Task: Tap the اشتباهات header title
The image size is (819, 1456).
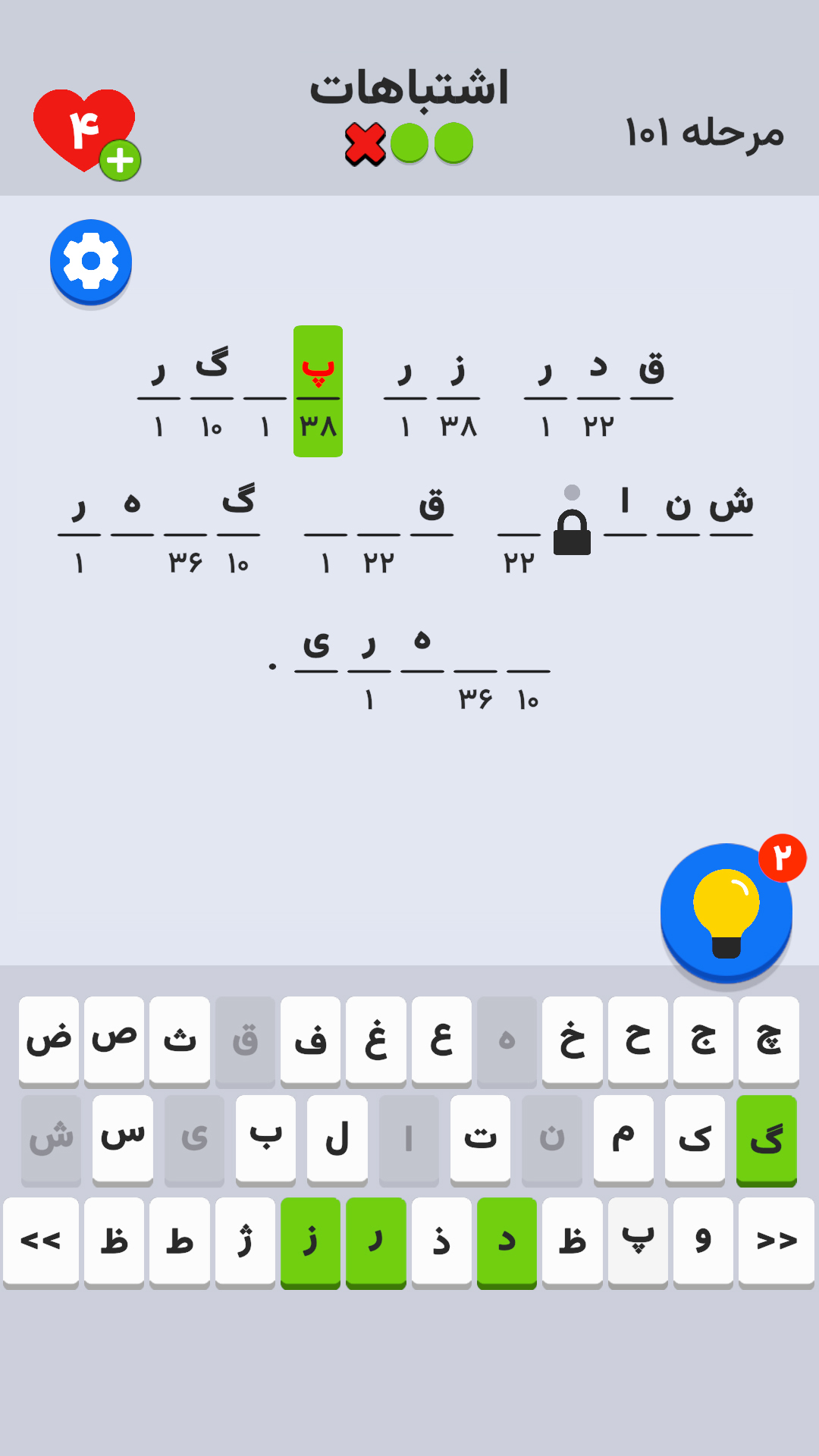Action: [409, 87]
